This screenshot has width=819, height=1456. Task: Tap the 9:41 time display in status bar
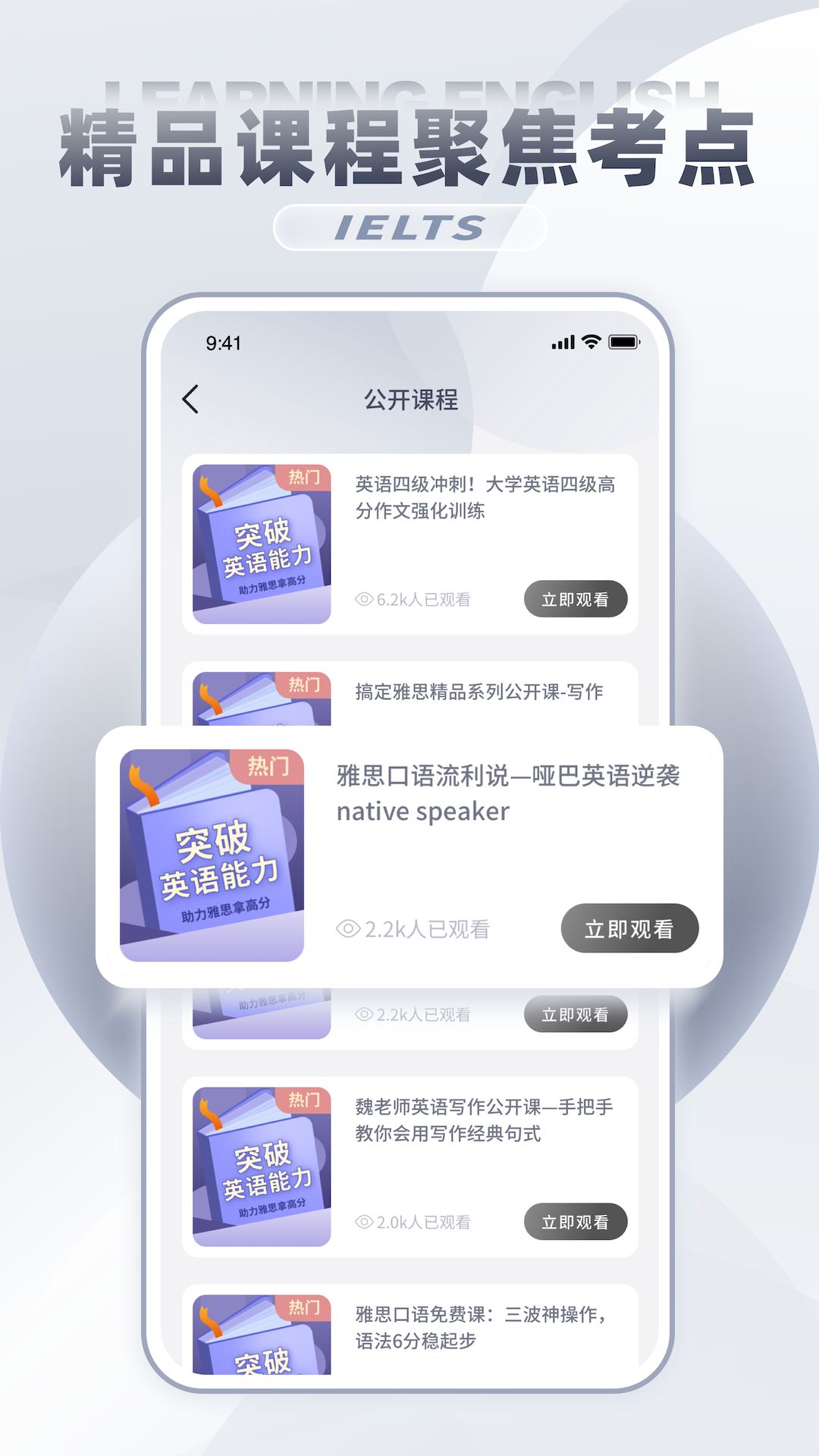[x=224, y=343]
